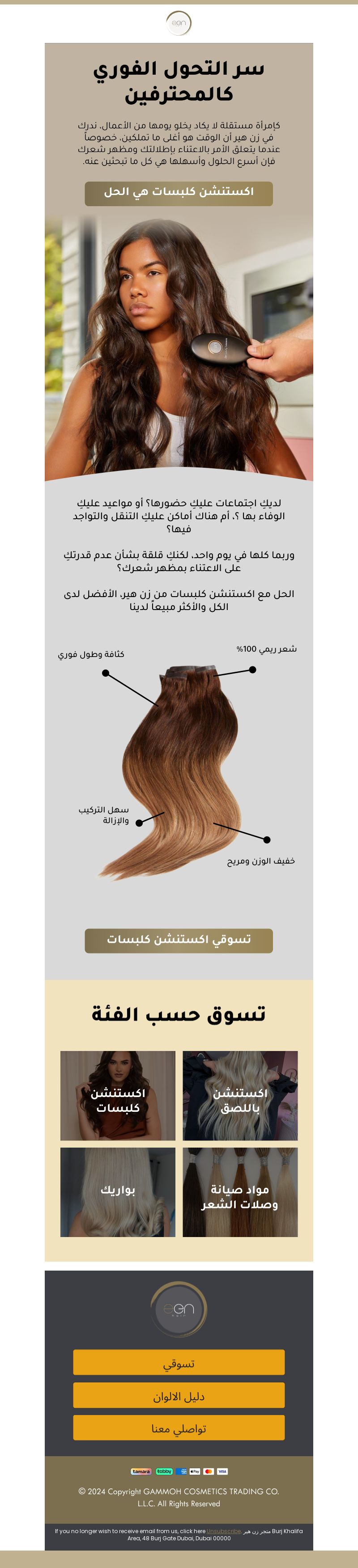Open the اكستنشن كلبسات category tile
Screen dimensions: 358x1568
pyautogui.click(x=118, y=1096)
